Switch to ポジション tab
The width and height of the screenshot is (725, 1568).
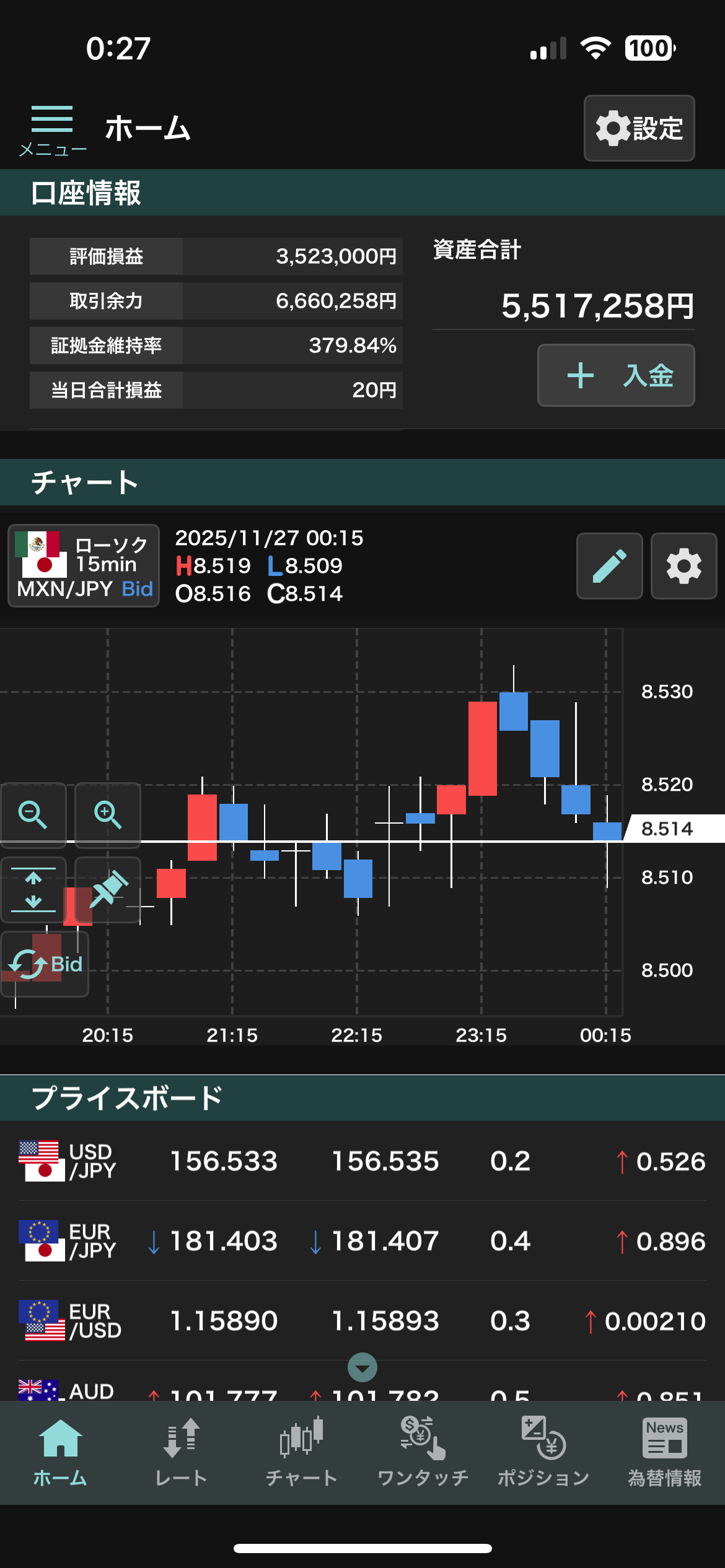[543, 1452]
